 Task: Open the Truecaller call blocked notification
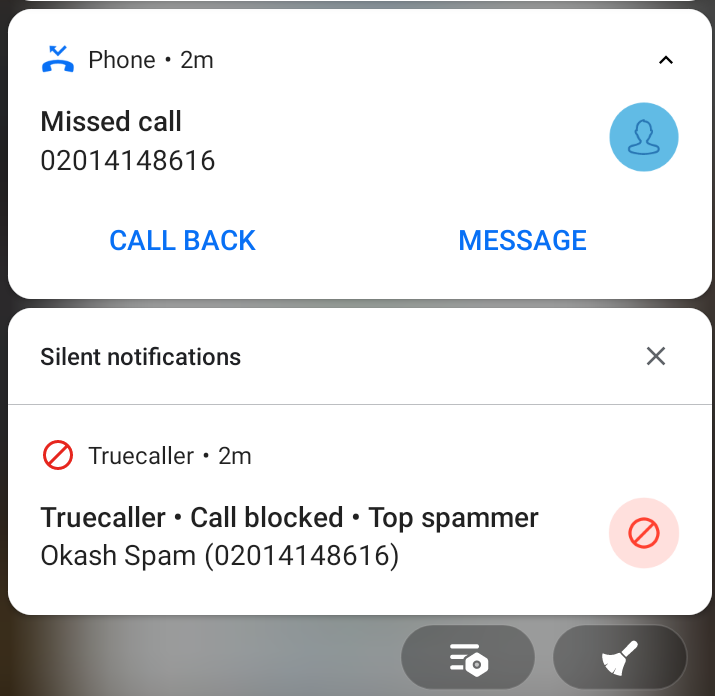pyautogui.click(x=290, y=536)
